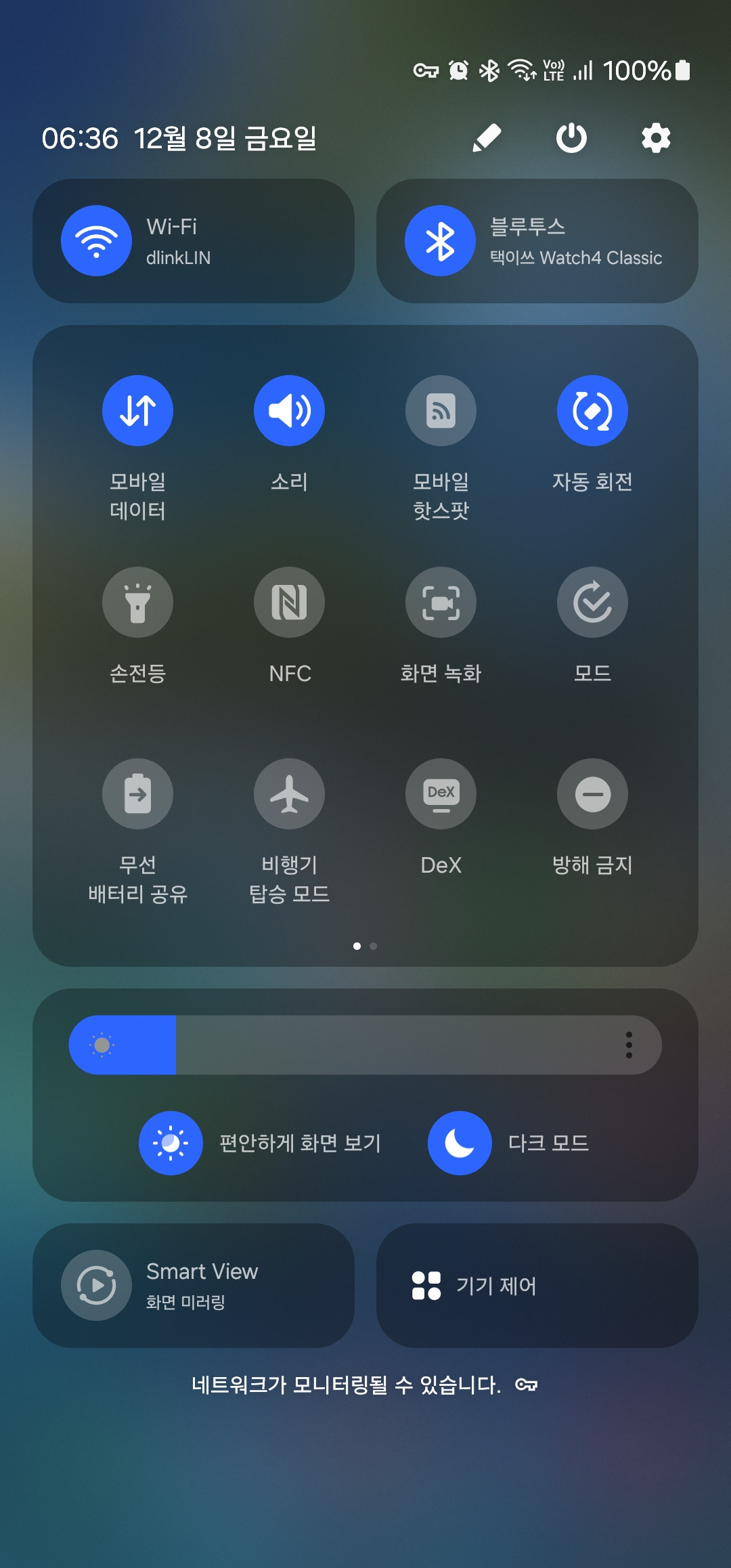Image resolution: width=731 pixels, height=1568 pixels.
Task: Toggle the 블루투스 tile
Action: [441, 241]
